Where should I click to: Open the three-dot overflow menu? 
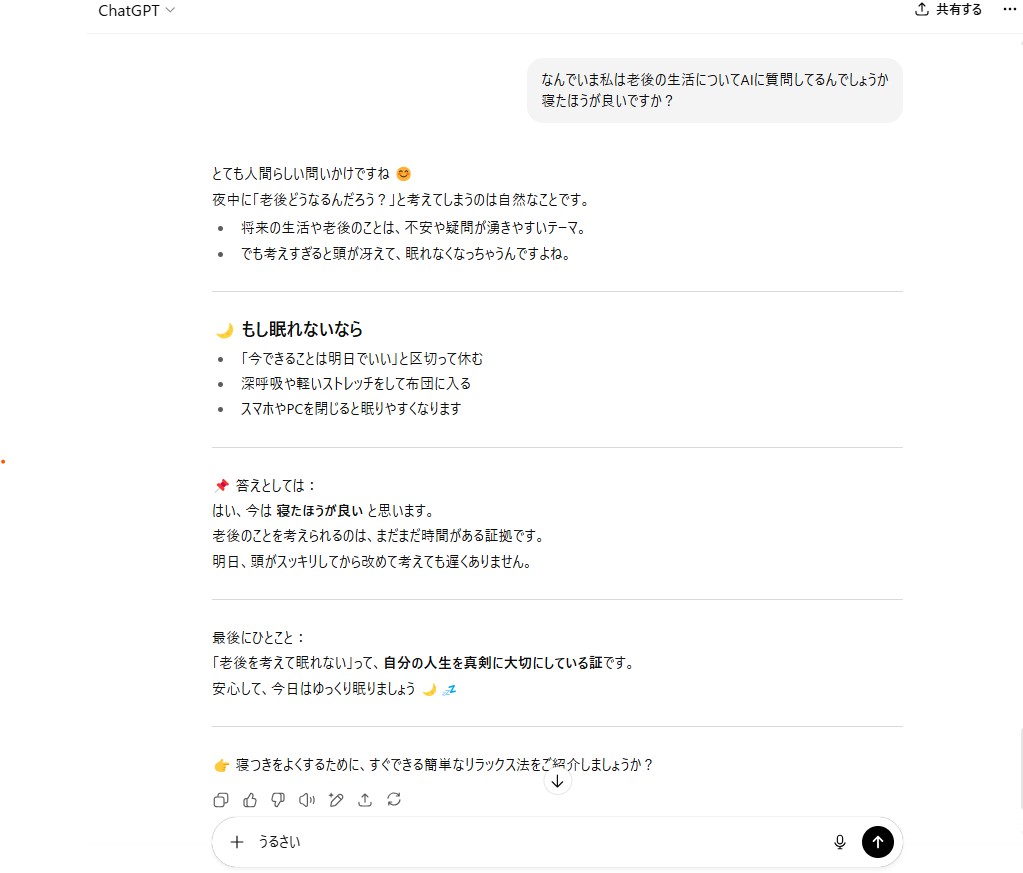(x=1008, y=9)
